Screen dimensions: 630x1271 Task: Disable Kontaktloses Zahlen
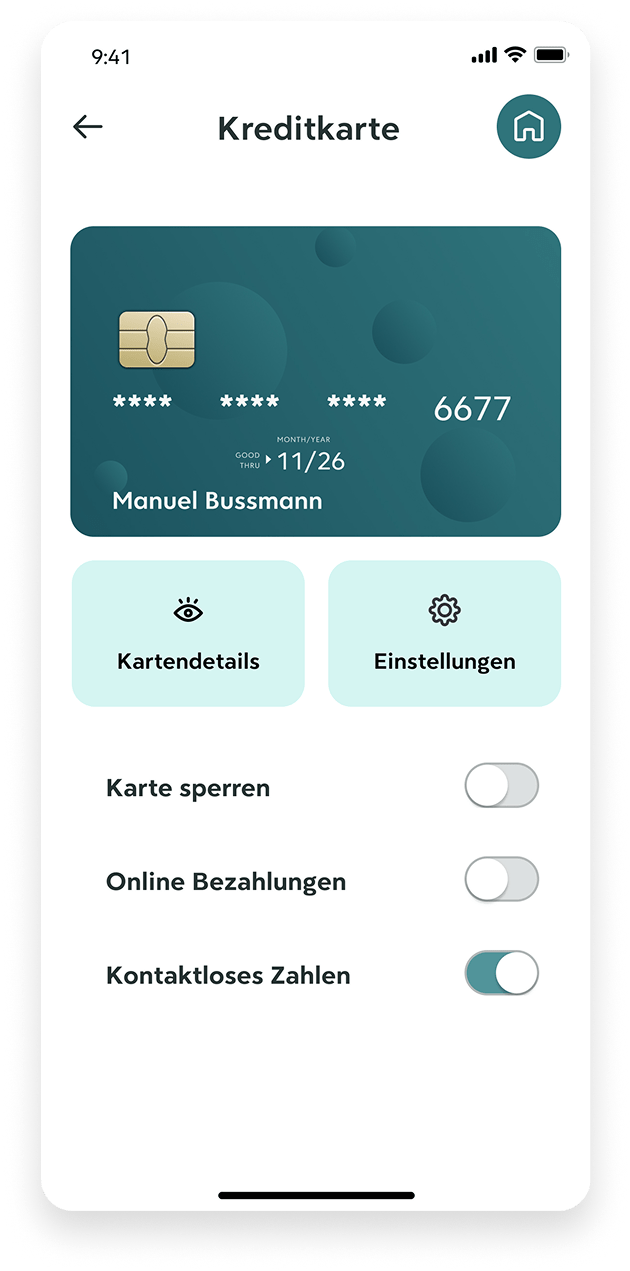pos(501,973)
